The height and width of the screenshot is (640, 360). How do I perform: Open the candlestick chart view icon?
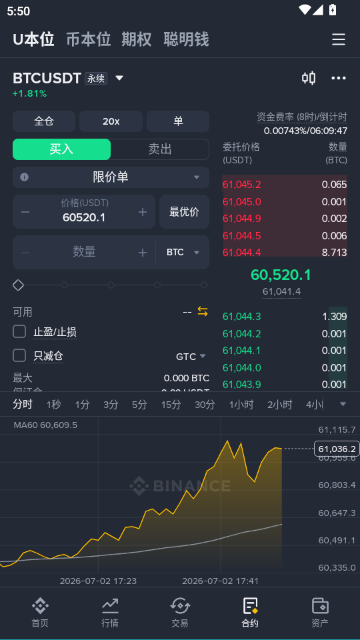tap(309, 78)
